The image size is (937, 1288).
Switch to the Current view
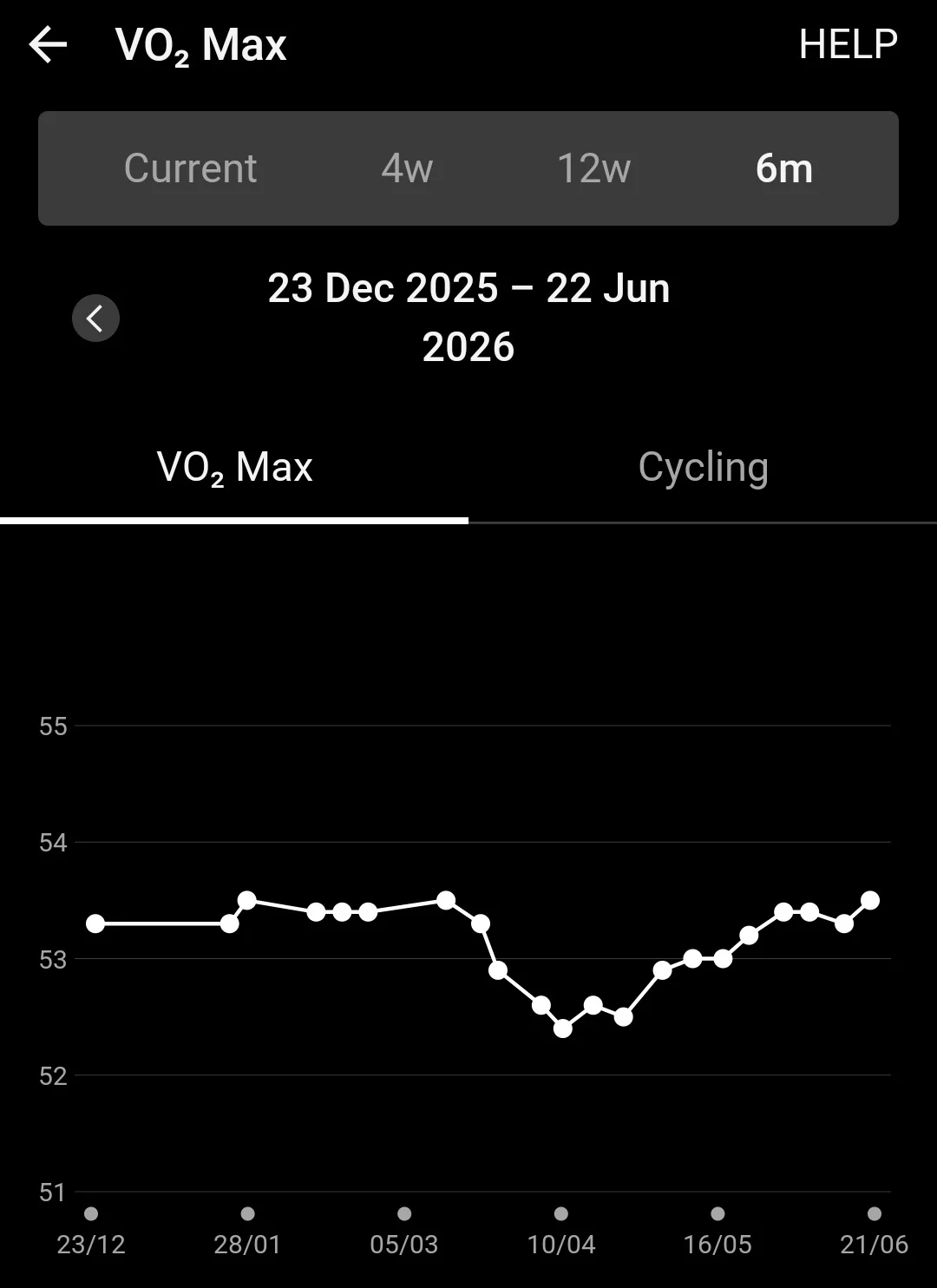pos(190,168)
